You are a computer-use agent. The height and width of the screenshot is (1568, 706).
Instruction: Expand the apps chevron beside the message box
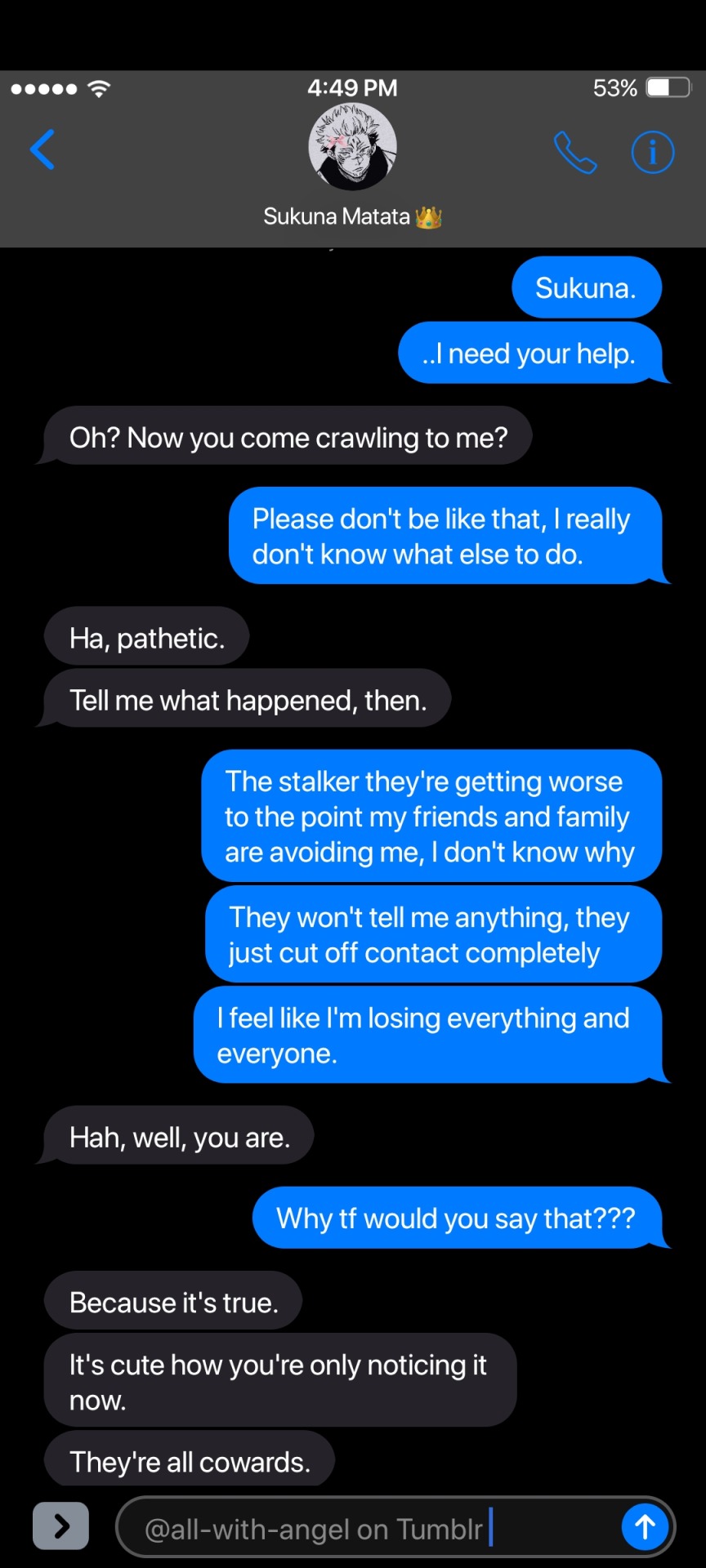click(x=60, y=1525)
